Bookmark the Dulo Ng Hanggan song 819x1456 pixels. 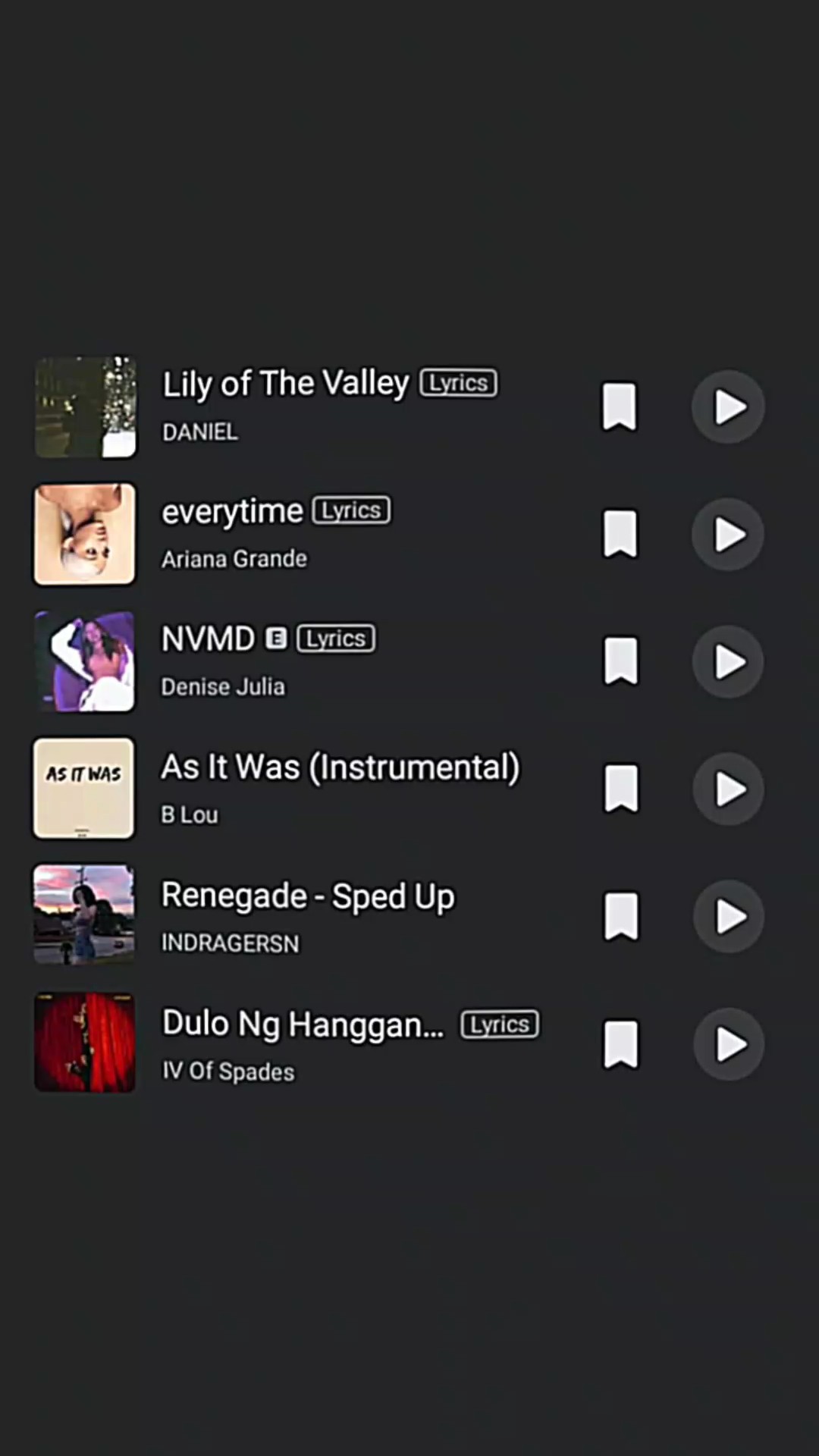620,1044
